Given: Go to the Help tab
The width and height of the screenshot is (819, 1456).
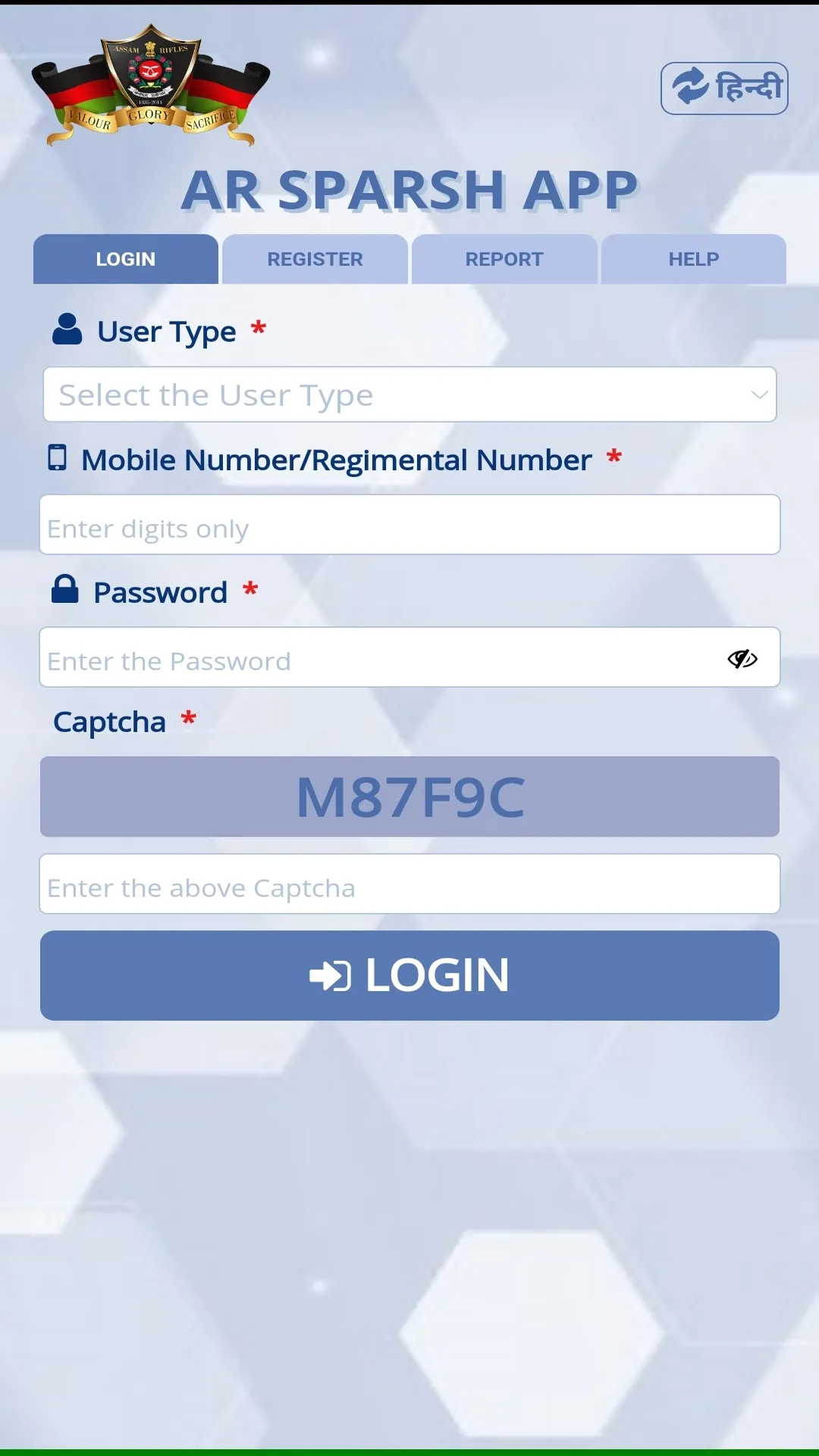Looking at the screenshot, I should coord(693,259).
